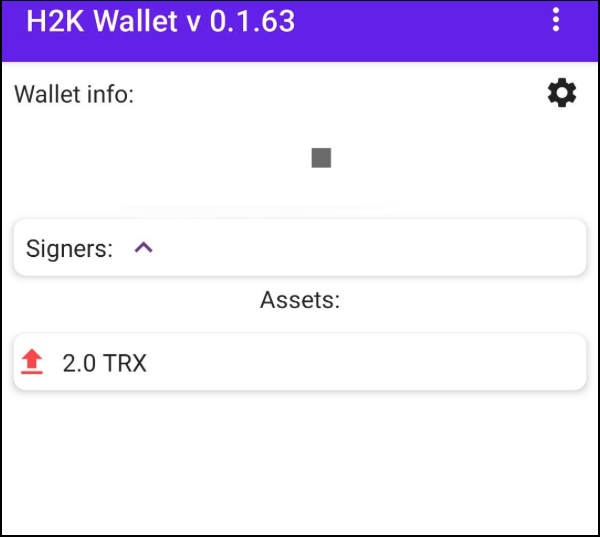Collapse the Signers section
The width and height of the screenshot is (600, 538).
pyautogui.click(x=144, y=247)
